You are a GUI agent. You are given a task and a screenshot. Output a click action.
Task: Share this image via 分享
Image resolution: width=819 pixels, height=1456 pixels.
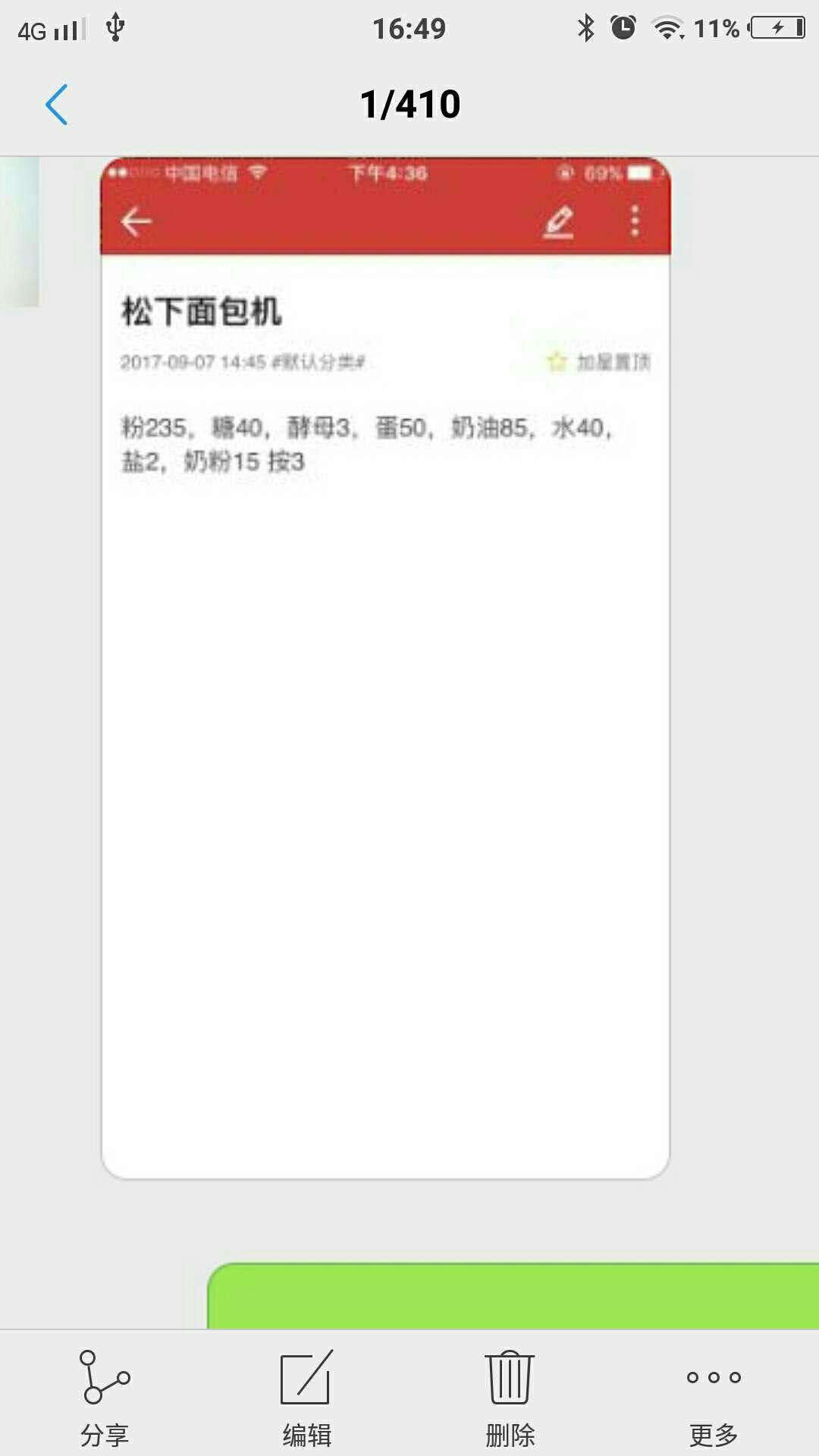pyautogui.click(x=105, y=1398)
